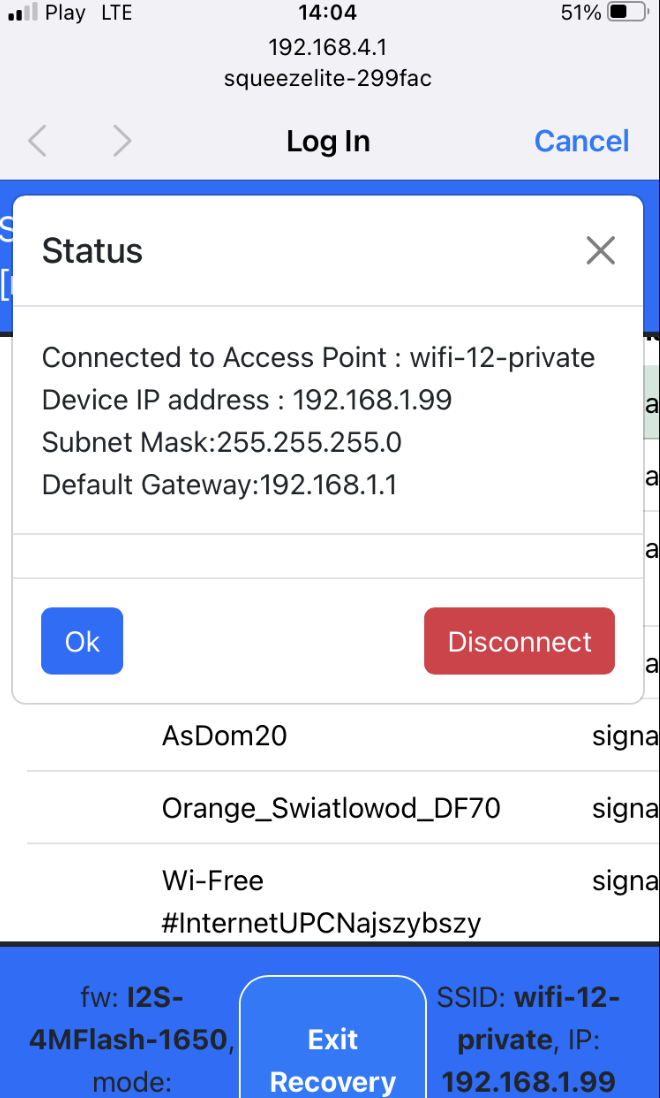Go back in the portal browser
Viewport: 660px width, 1098px height.
(38, 141)
